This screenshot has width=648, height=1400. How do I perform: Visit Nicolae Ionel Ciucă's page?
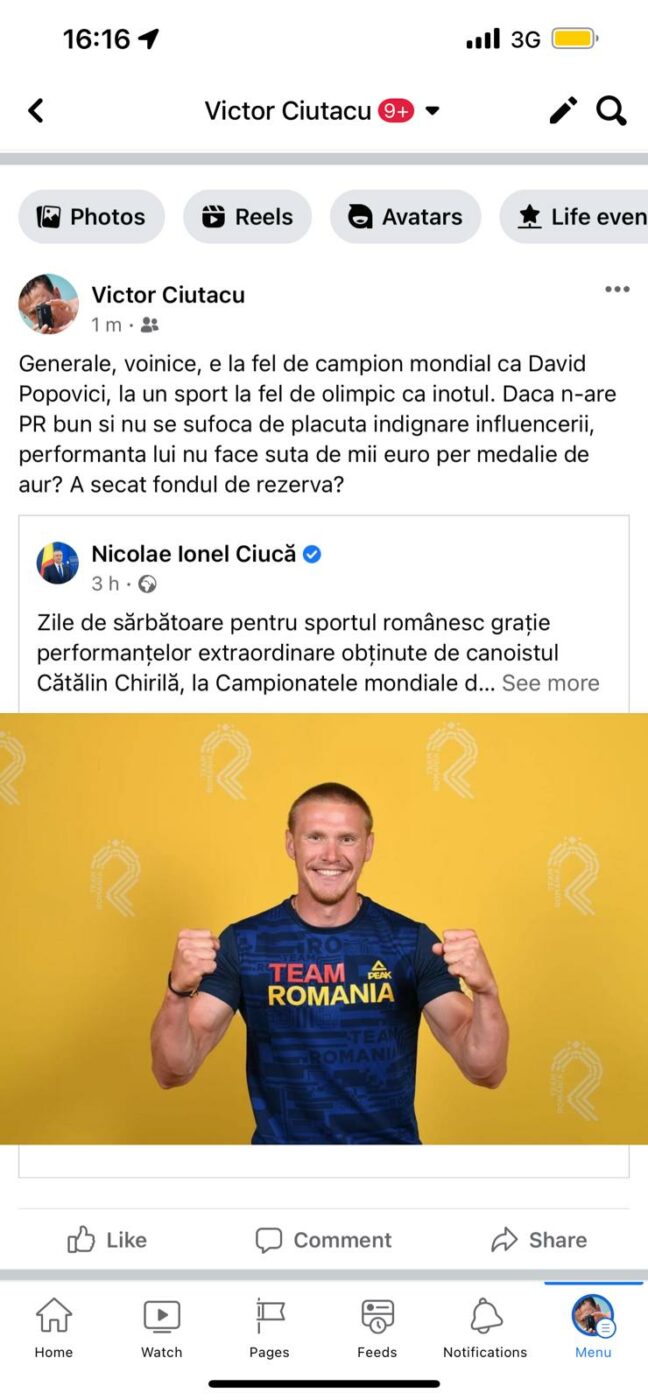click(193, 553)
